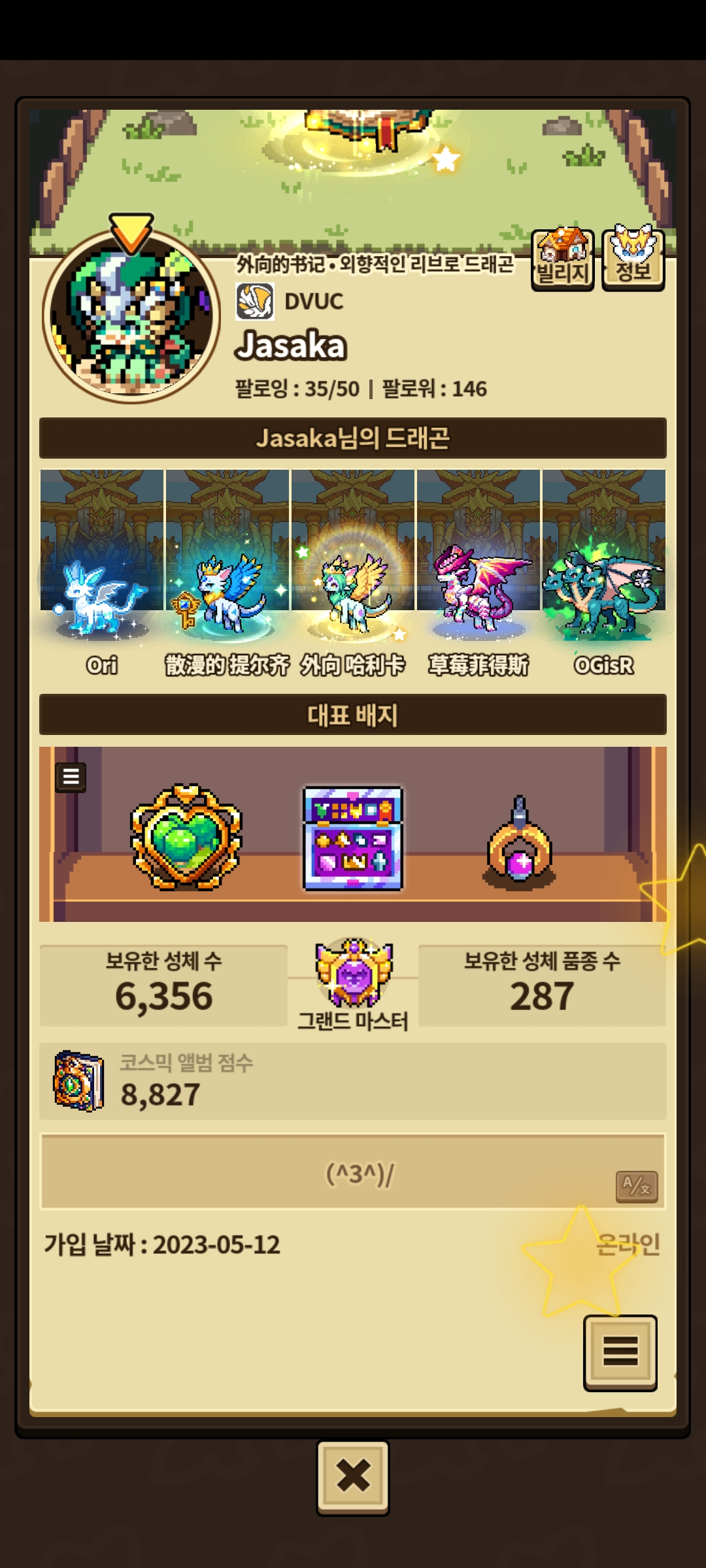706x1568 pixels.
Task: Tap the 정보 info button
Action: [633, 261]
